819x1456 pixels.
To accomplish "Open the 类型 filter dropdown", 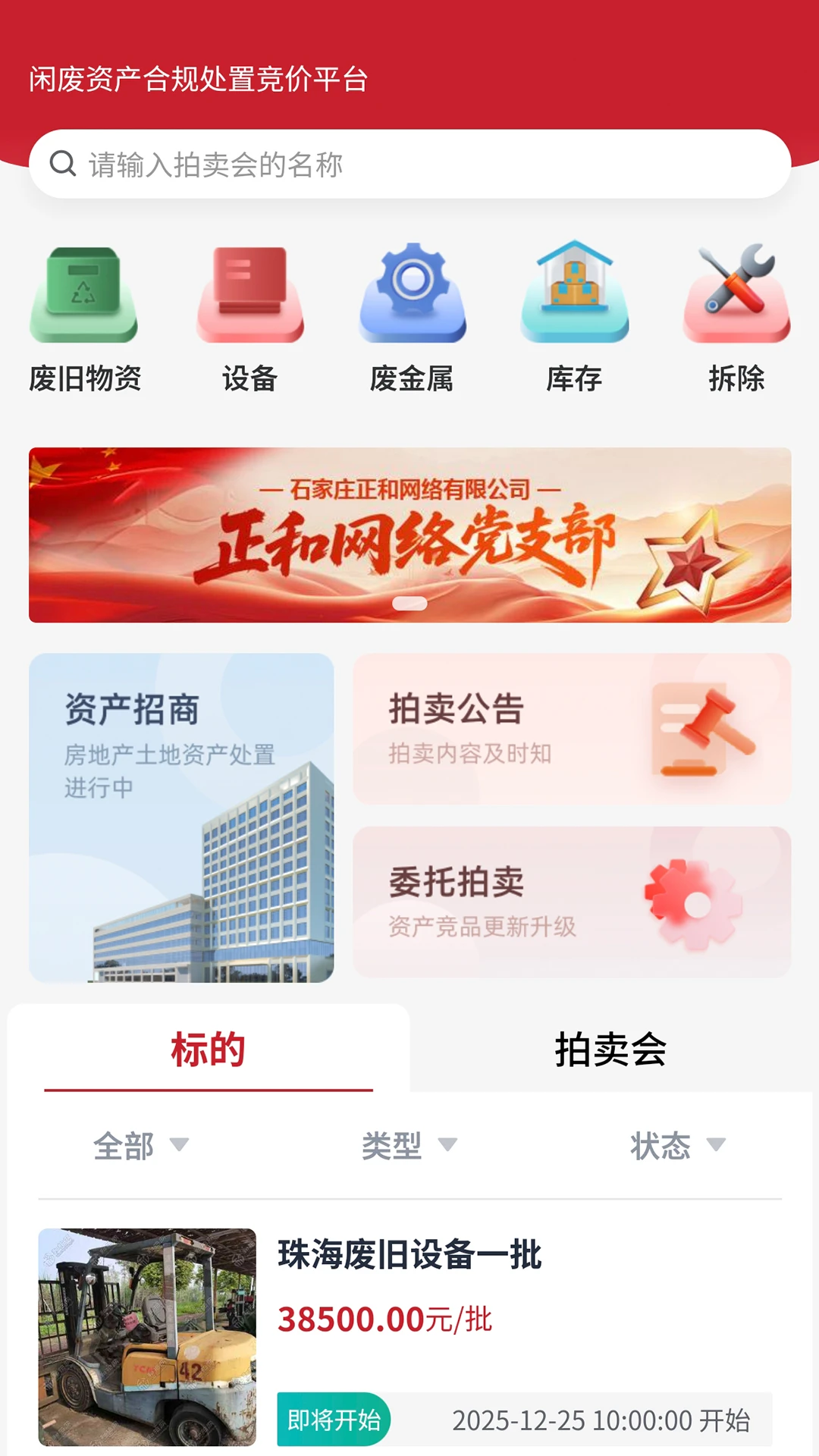I will point(409,1147).
